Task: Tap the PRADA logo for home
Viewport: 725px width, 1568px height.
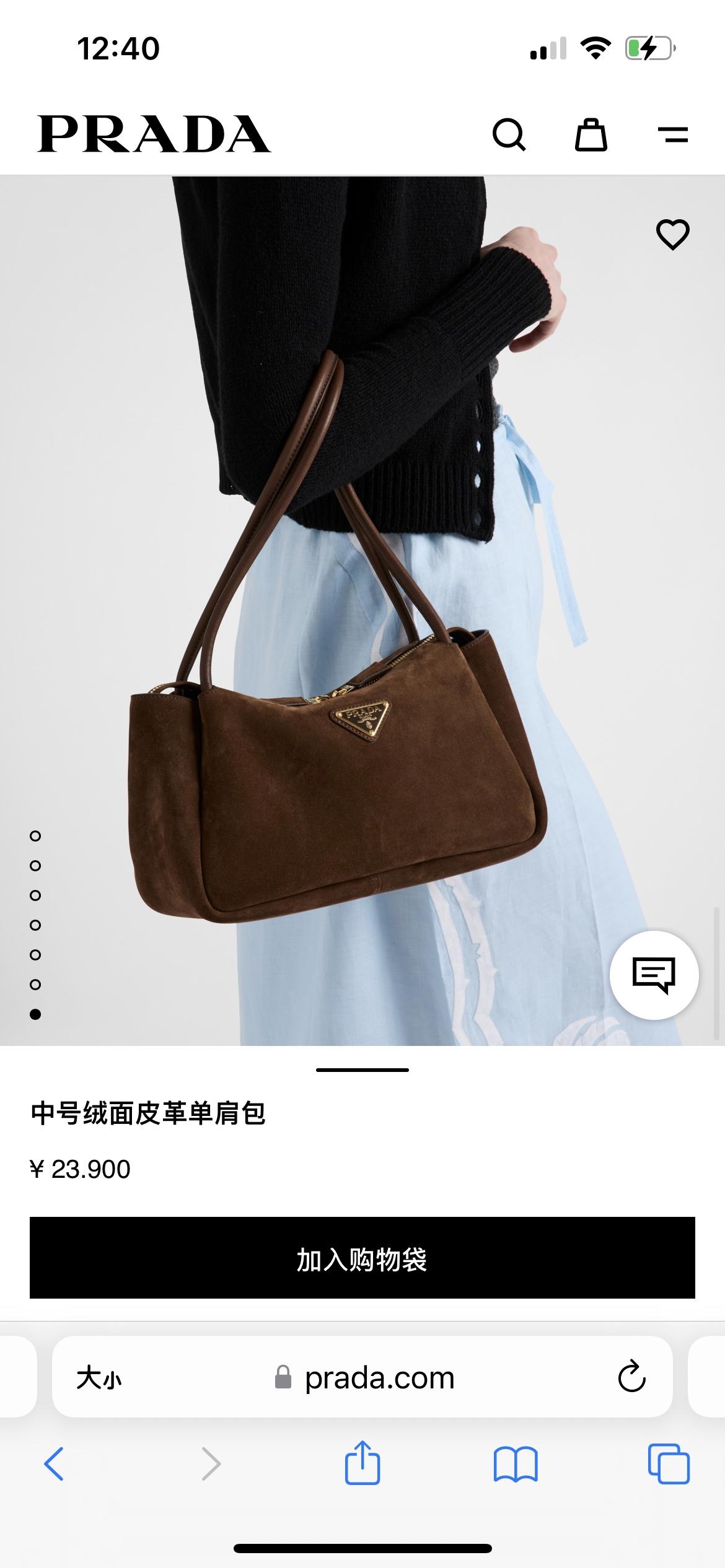Action: coord(154,134)
